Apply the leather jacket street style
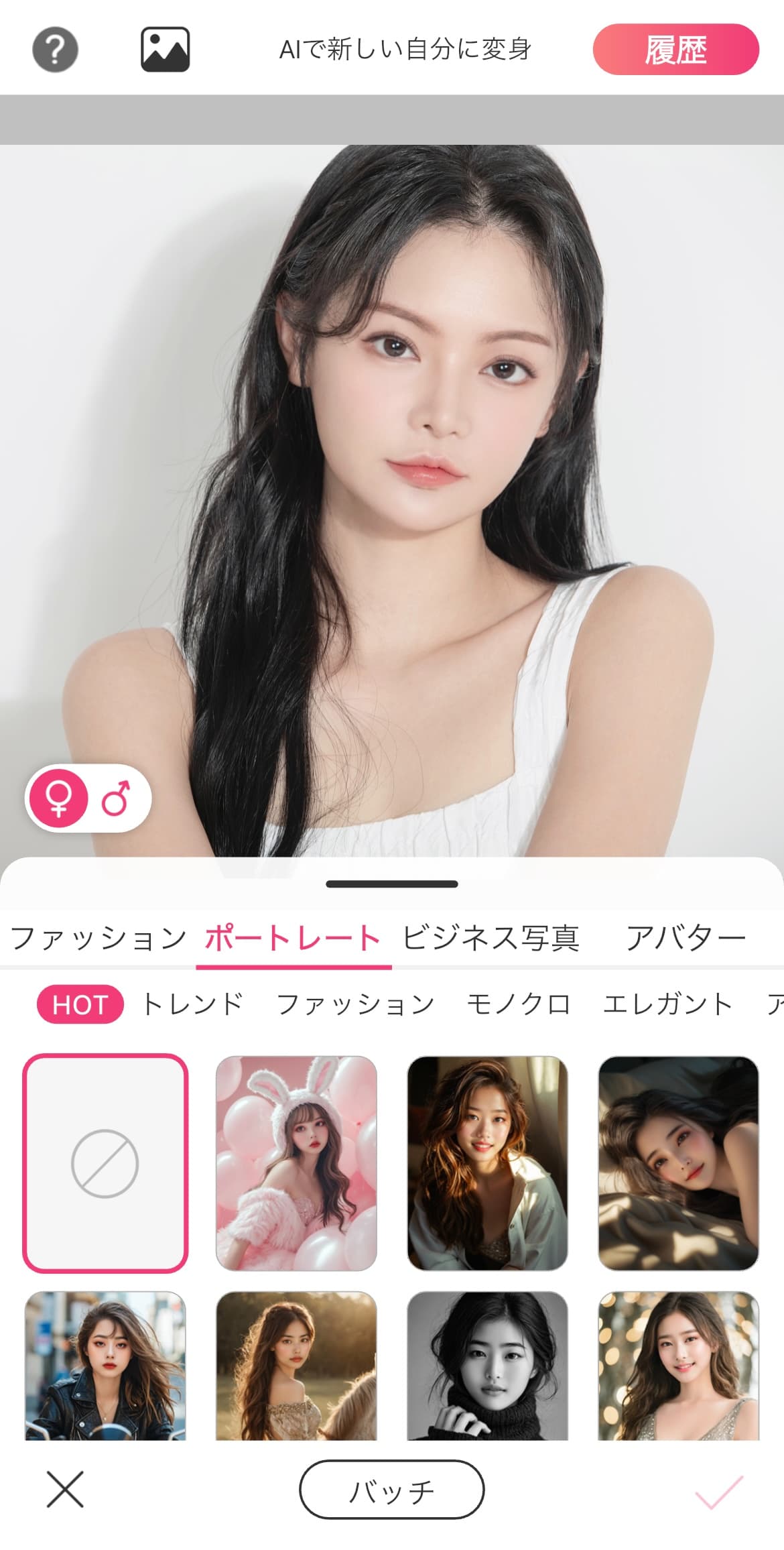 coord(105,1366)
